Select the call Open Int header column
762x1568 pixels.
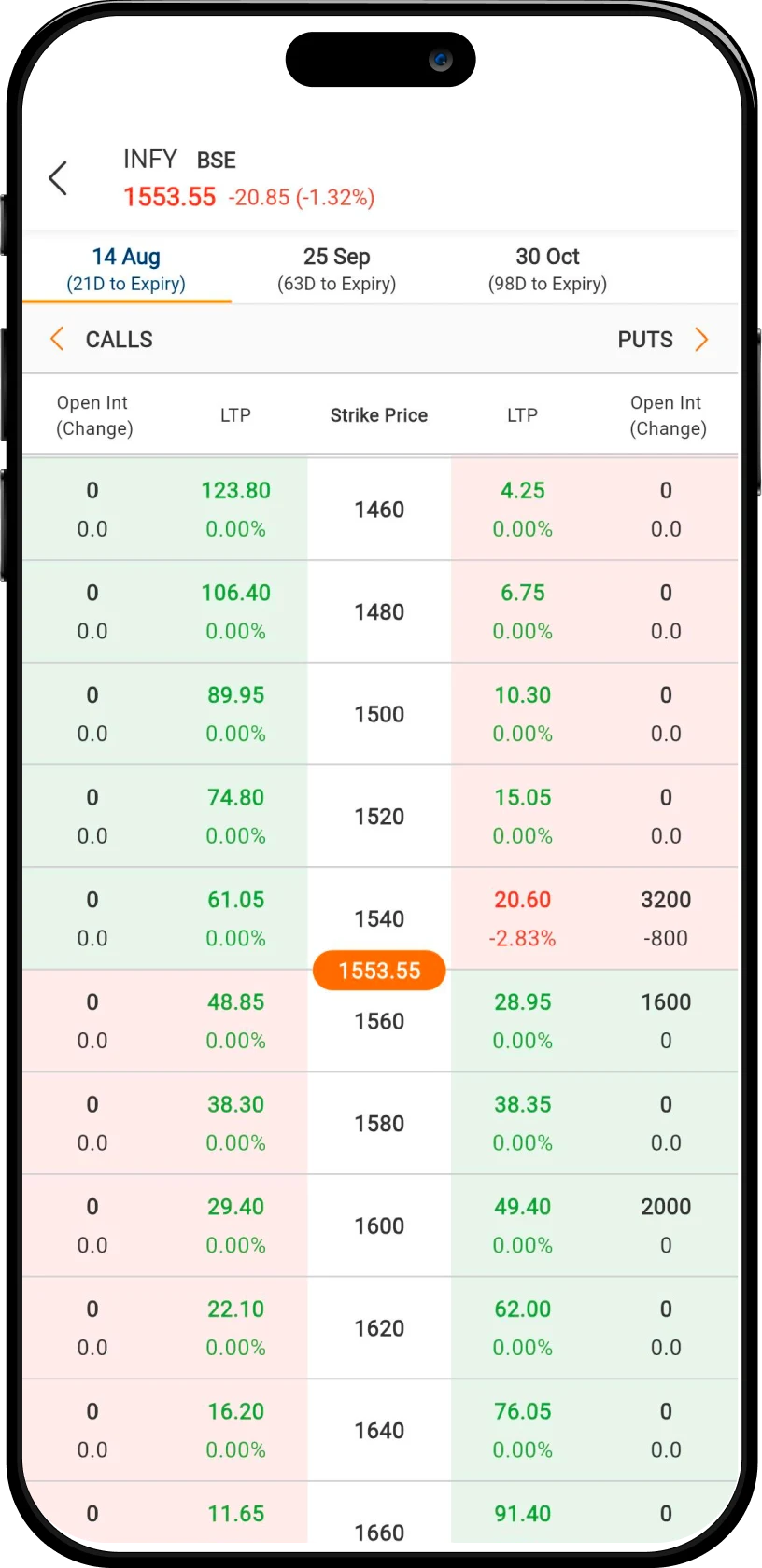[x=92, y=415]
